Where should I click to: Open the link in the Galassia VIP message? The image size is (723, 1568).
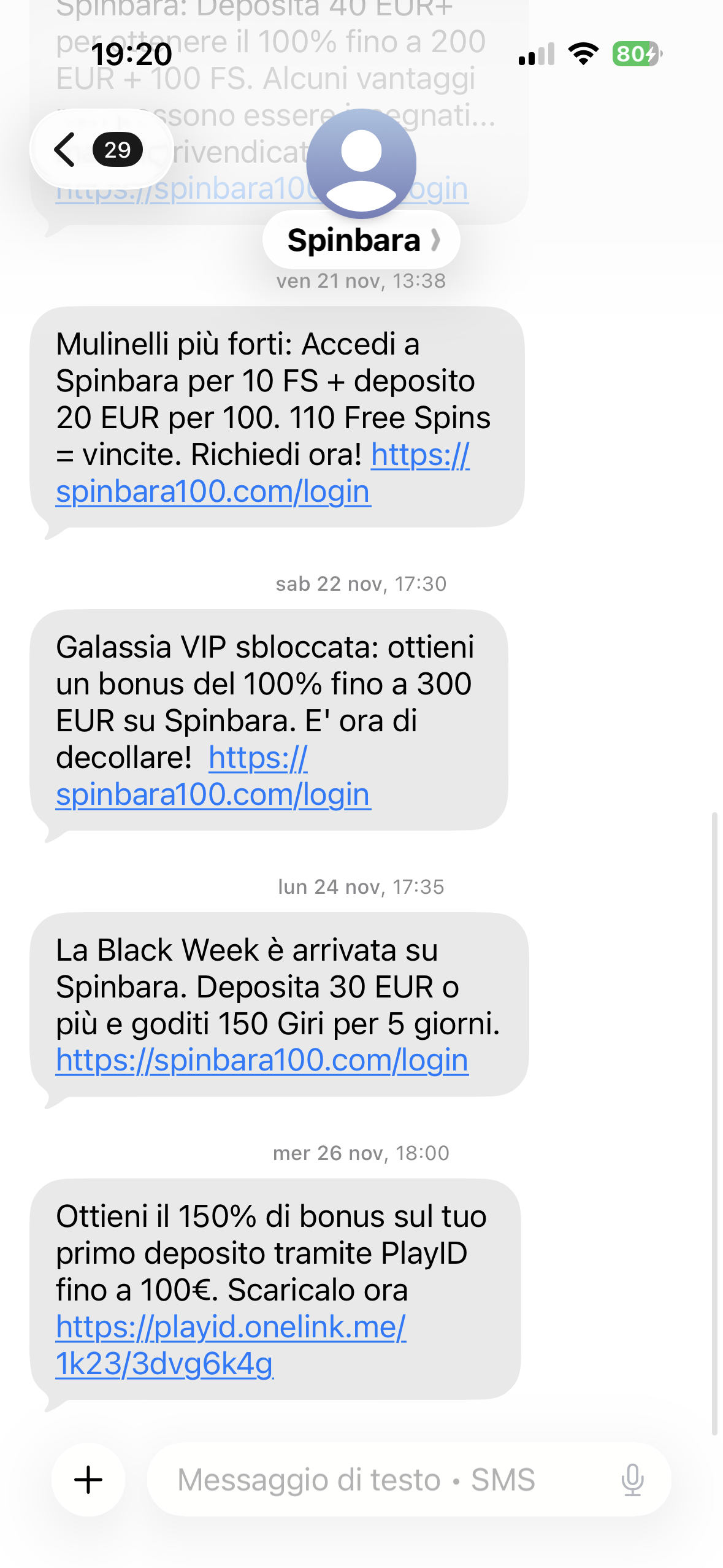213,795
